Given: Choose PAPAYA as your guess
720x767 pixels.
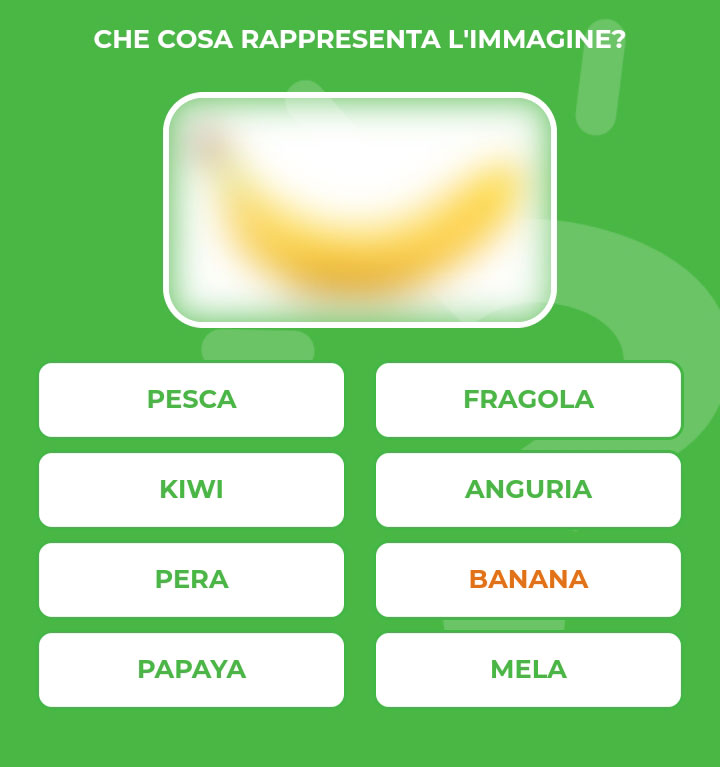Looking at the screenshot, I should coord(191,670).
